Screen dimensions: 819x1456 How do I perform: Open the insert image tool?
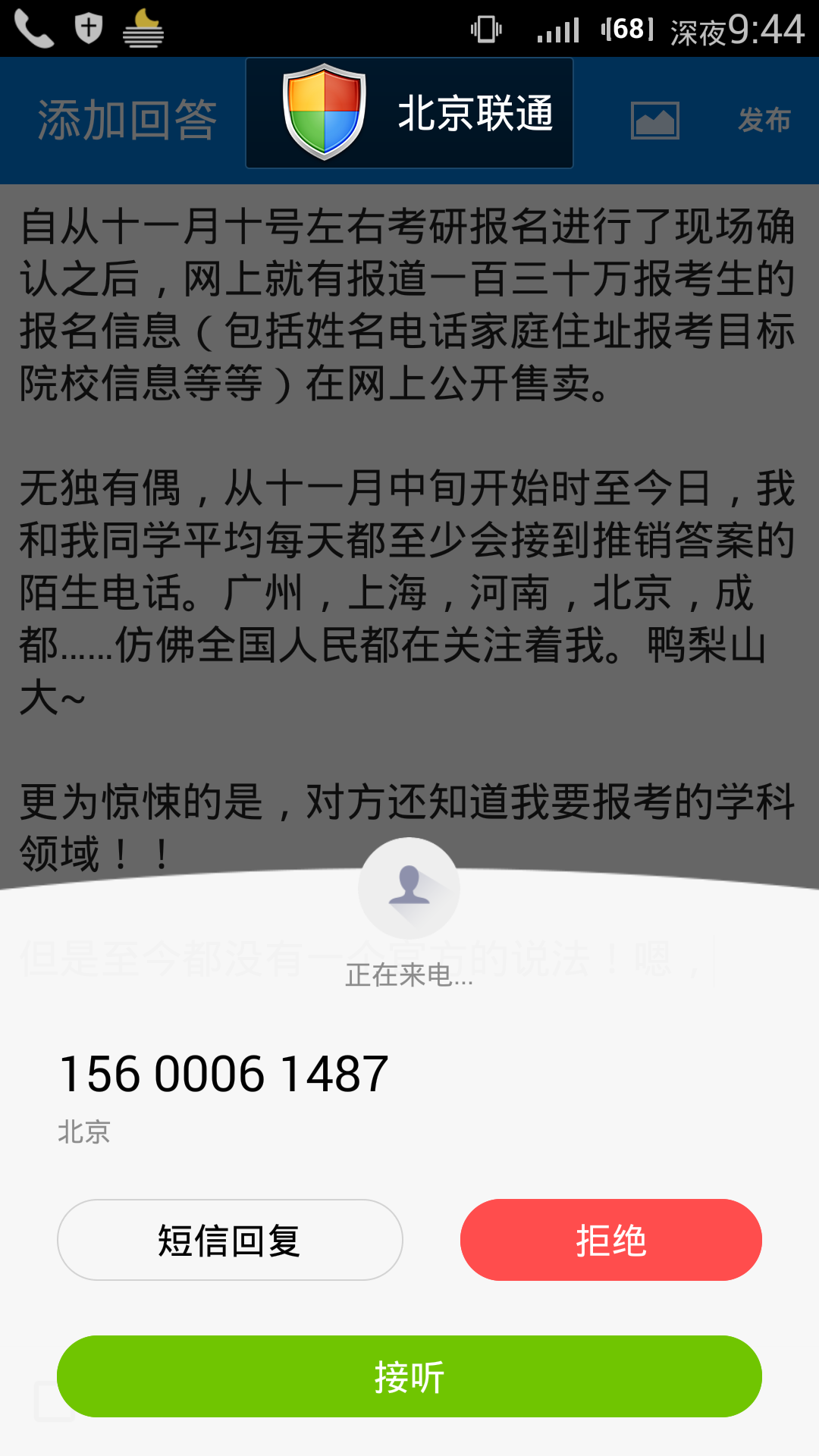(655, 120)
